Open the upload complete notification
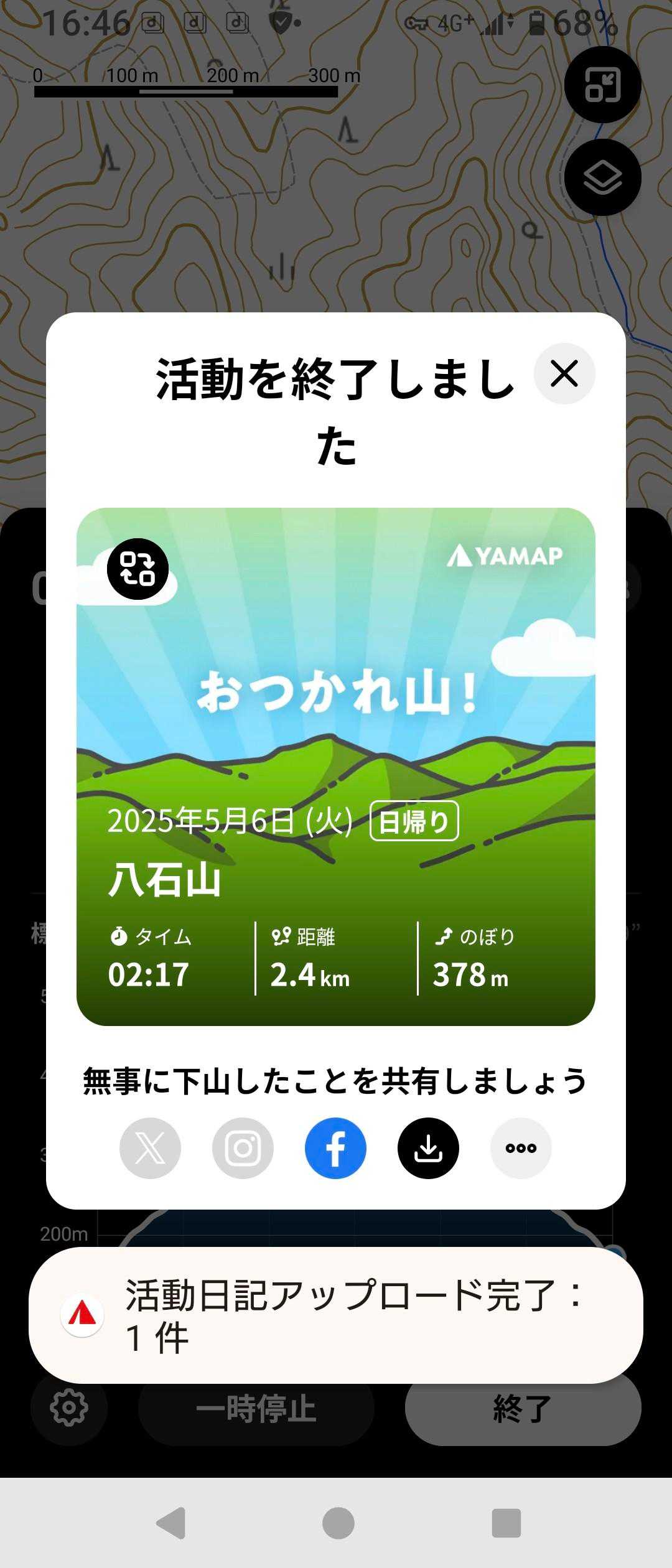672x1568 pixels. coord(336,1315)
